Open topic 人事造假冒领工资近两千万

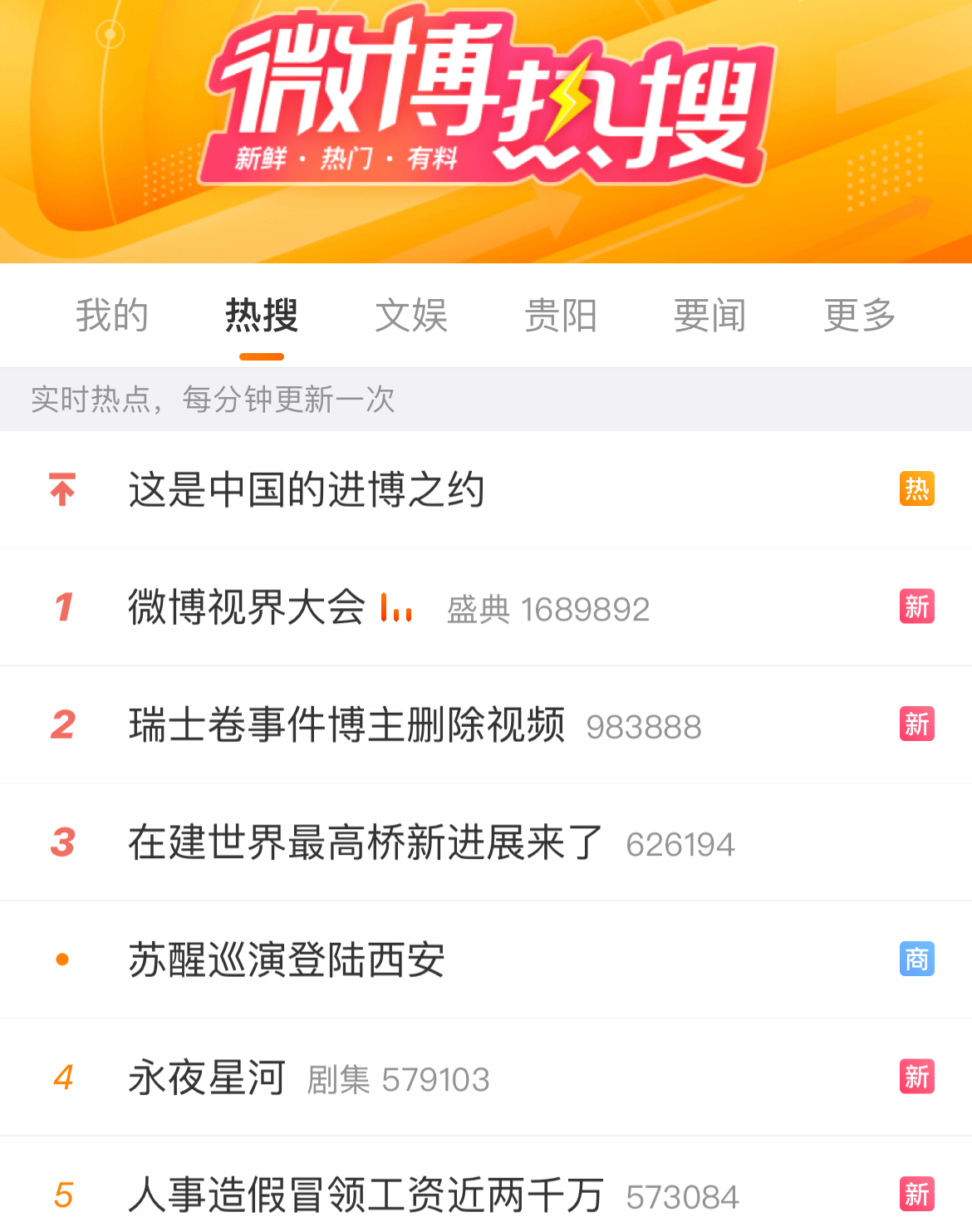pyautogui.click(x=365, y=1195)
